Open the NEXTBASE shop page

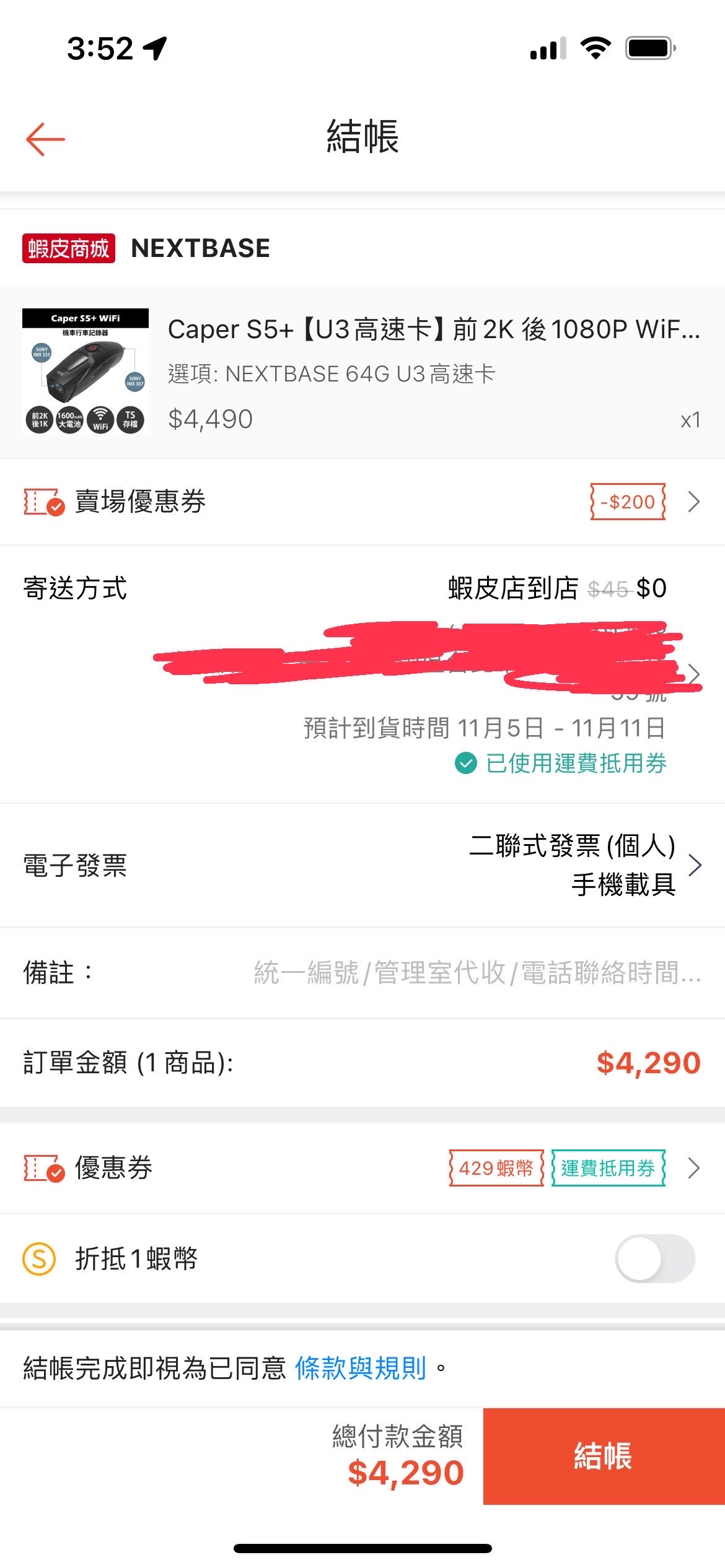tap(200, 248)
